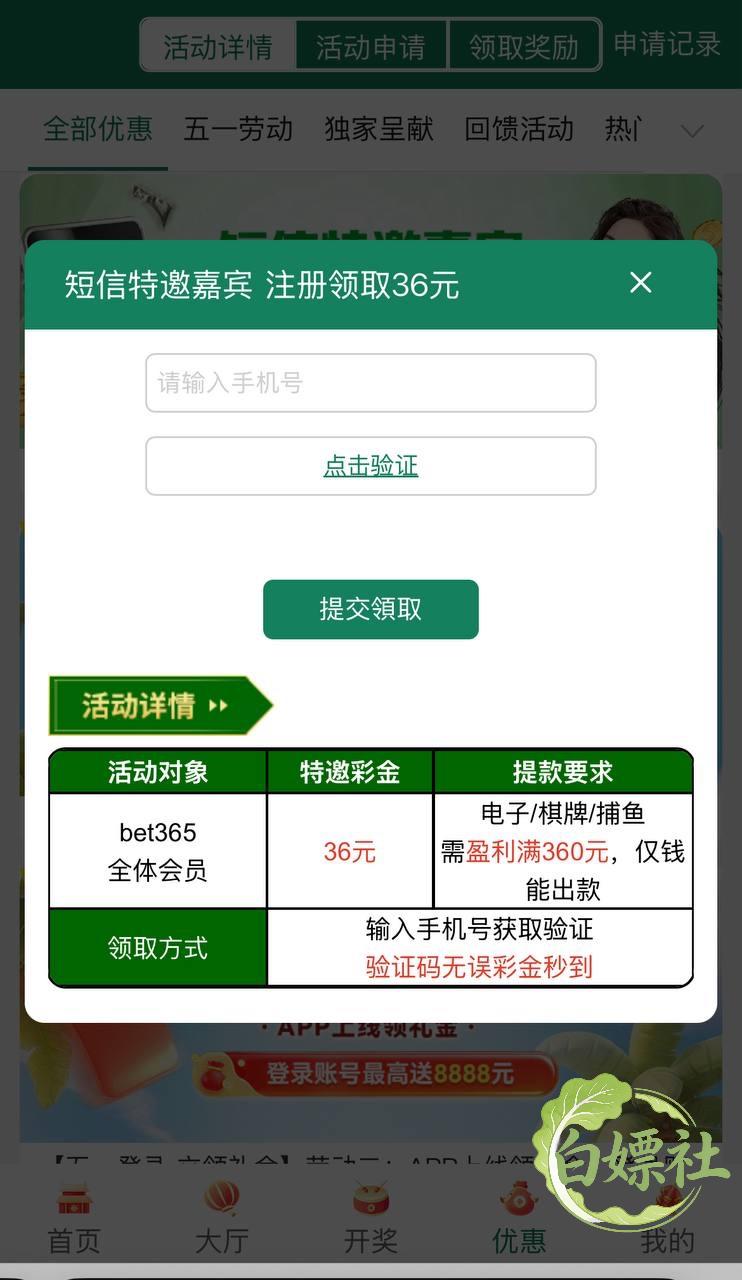Switch to the 开奖 bottom tab
The height and width of the screenshot is (1280, 742).
tap(371, 1219)
